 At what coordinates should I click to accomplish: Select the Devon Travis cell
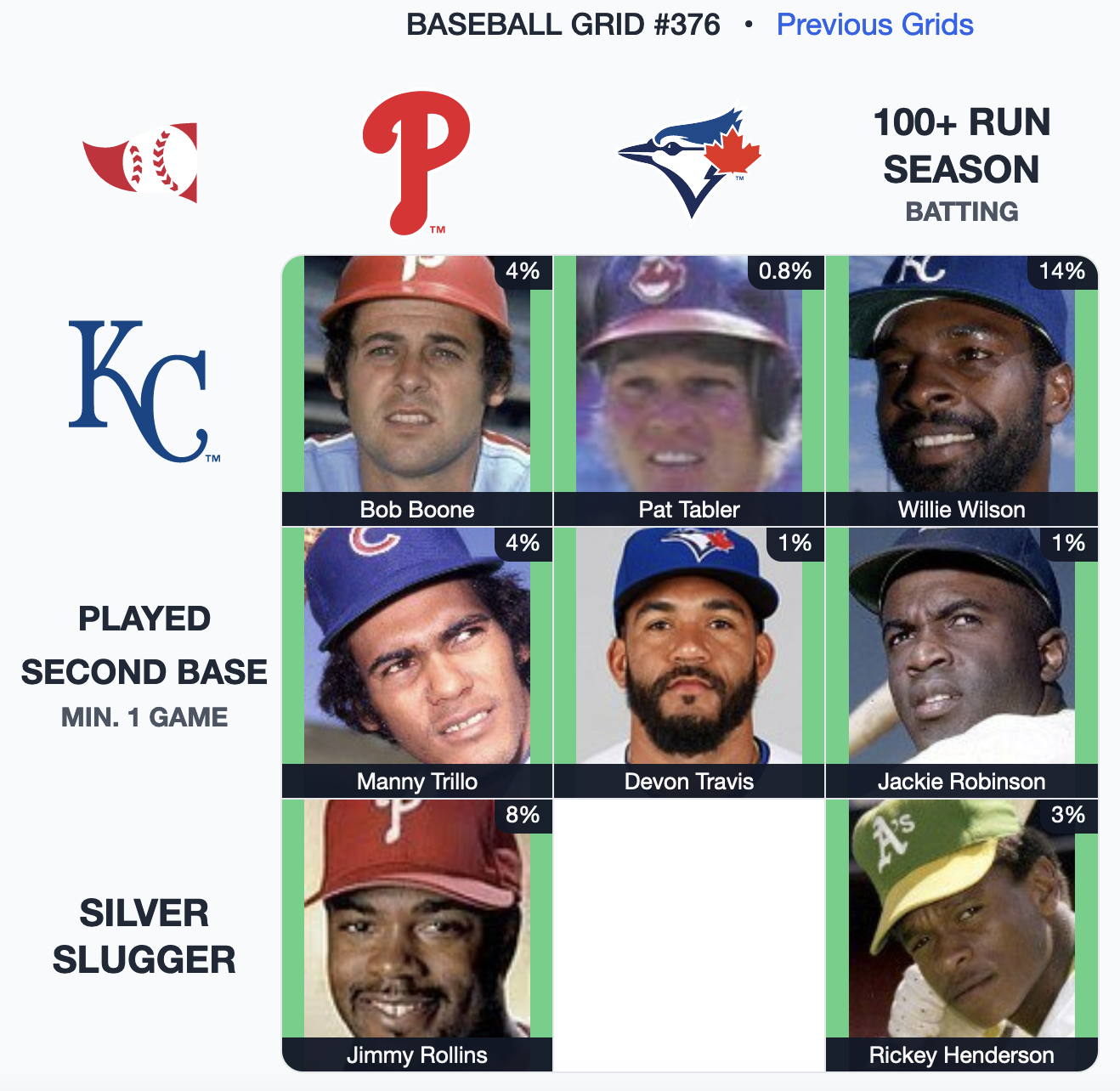coord(689,663)
